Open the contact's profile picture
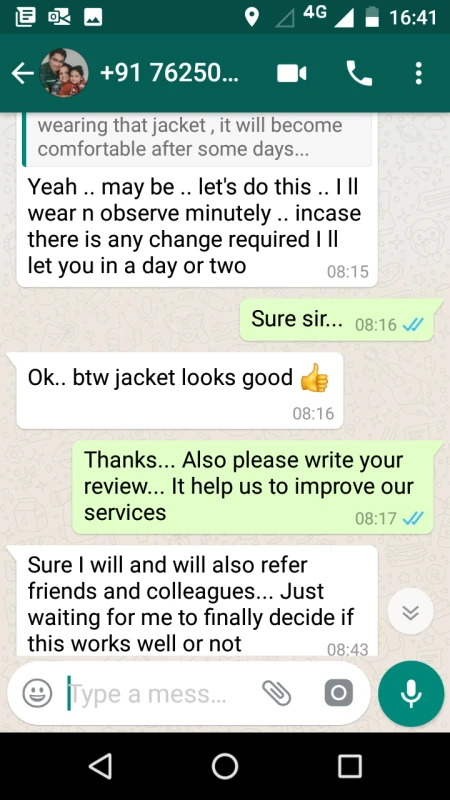Image resolution: width=450 pixels, height=800 pixels. (x=64, y=73)
